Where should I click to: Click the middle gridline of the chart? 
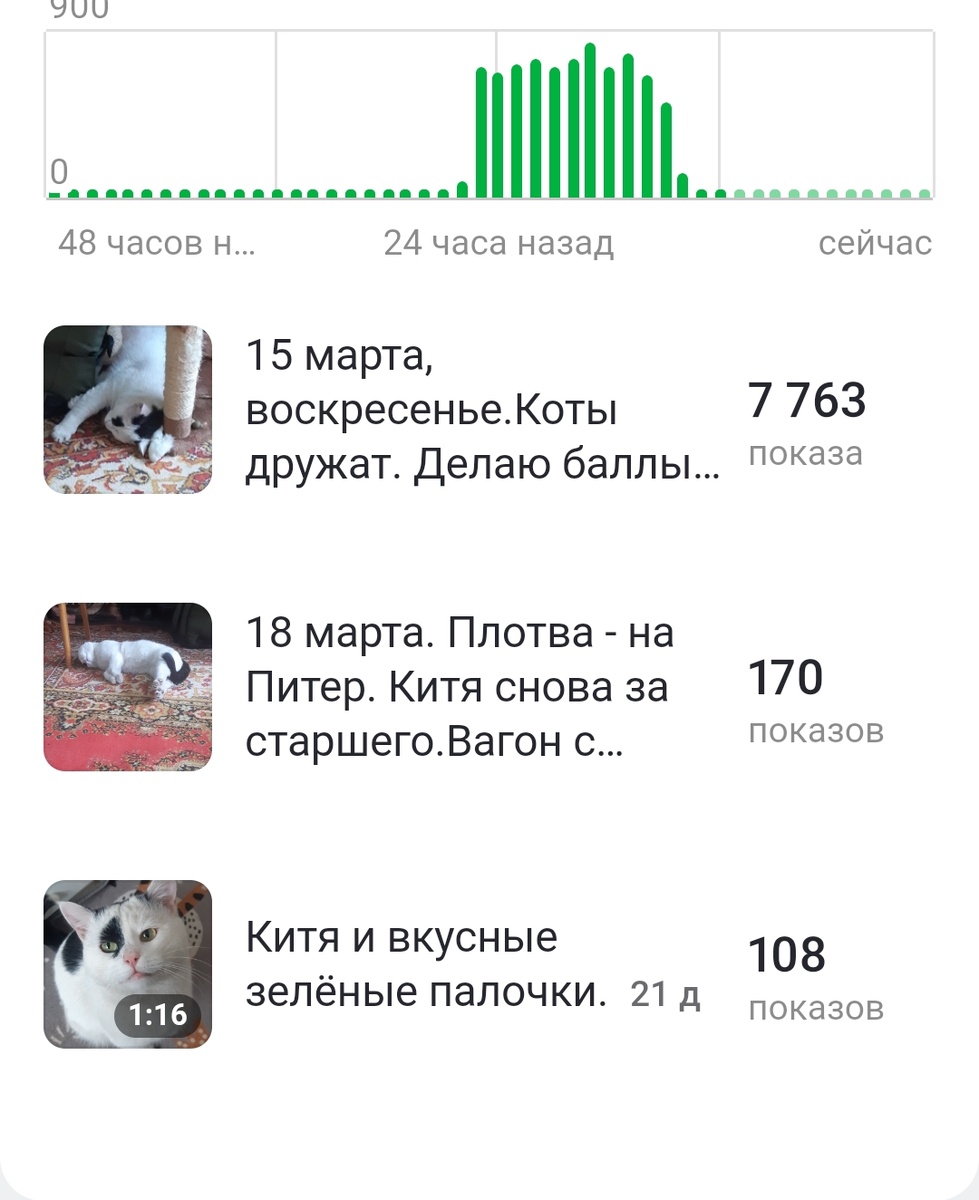point(496,110)
